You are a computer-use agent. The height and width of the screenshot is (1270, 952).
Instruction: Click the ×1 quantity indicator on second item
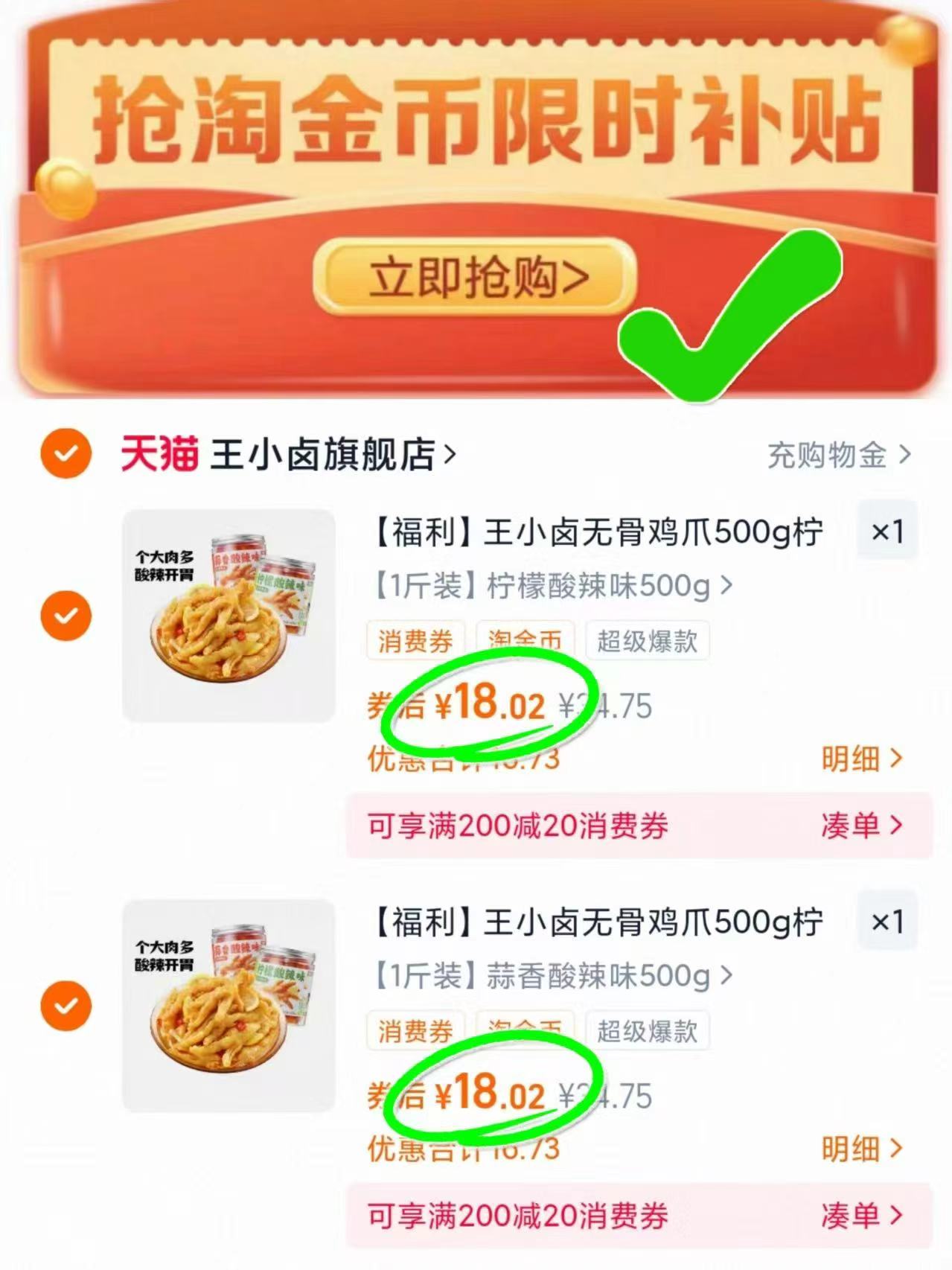[886, 922]
